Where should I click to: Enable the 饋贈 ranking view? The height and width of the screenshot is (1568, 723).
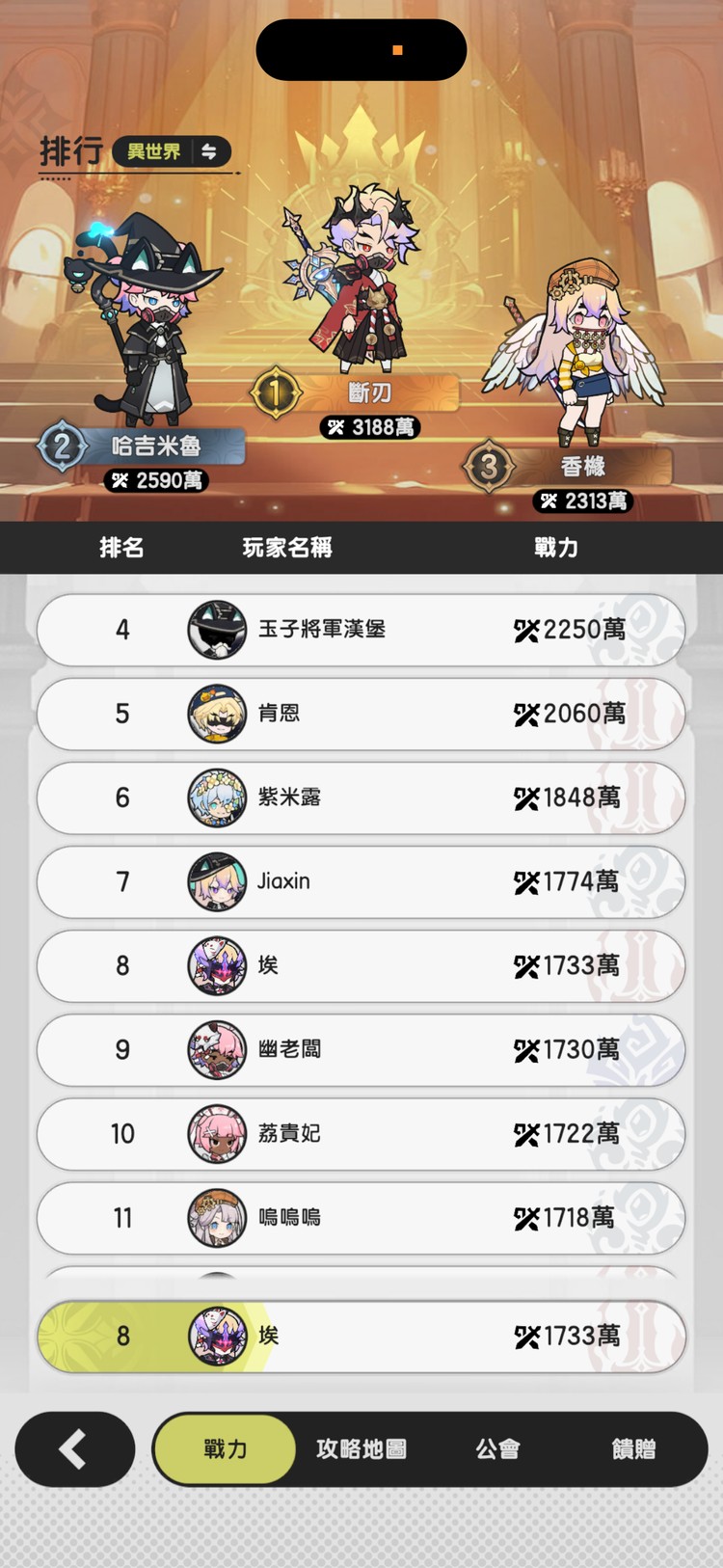pyautogui.click(x=632, y=1449)
